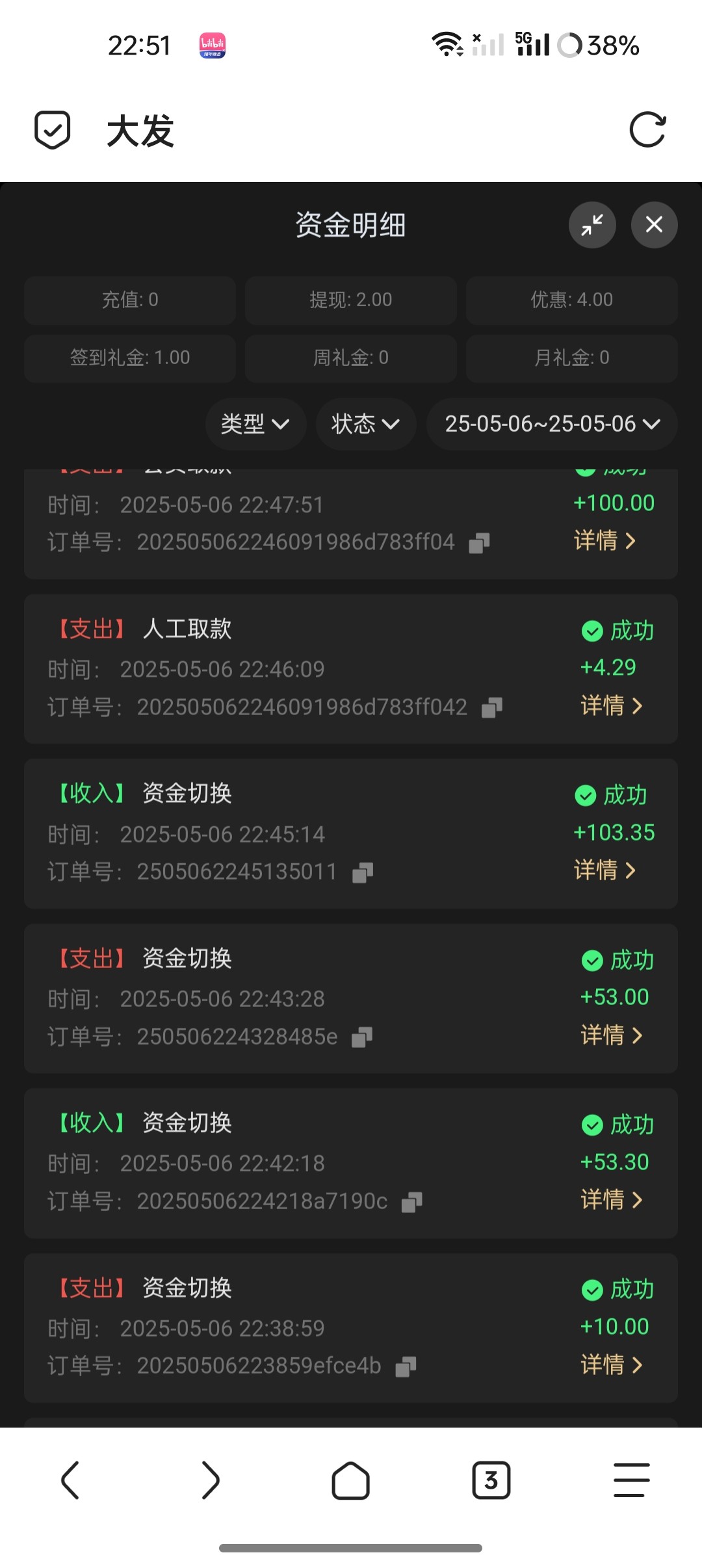702x1568 pixels.
Task: Open the 类型 filter dropdown
Action: pos(255,424)
